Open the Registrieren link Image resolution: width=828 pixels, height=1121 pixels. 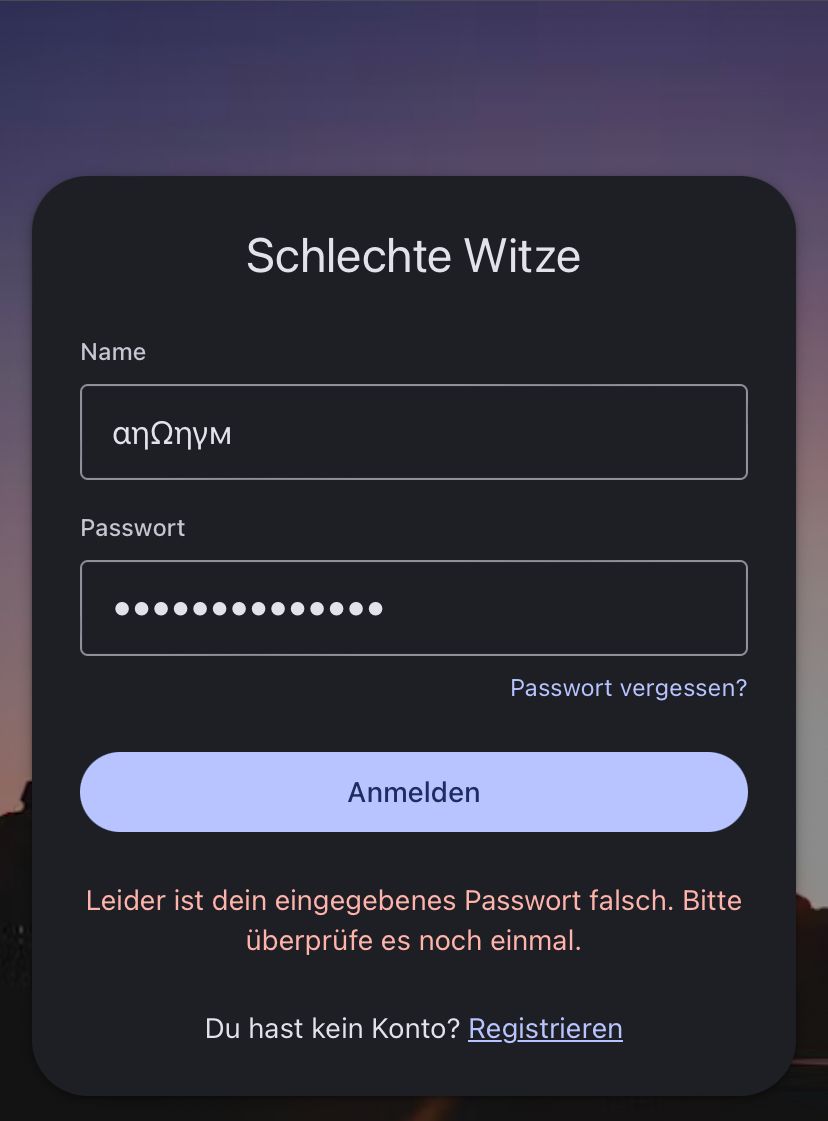click(545, 1028)
